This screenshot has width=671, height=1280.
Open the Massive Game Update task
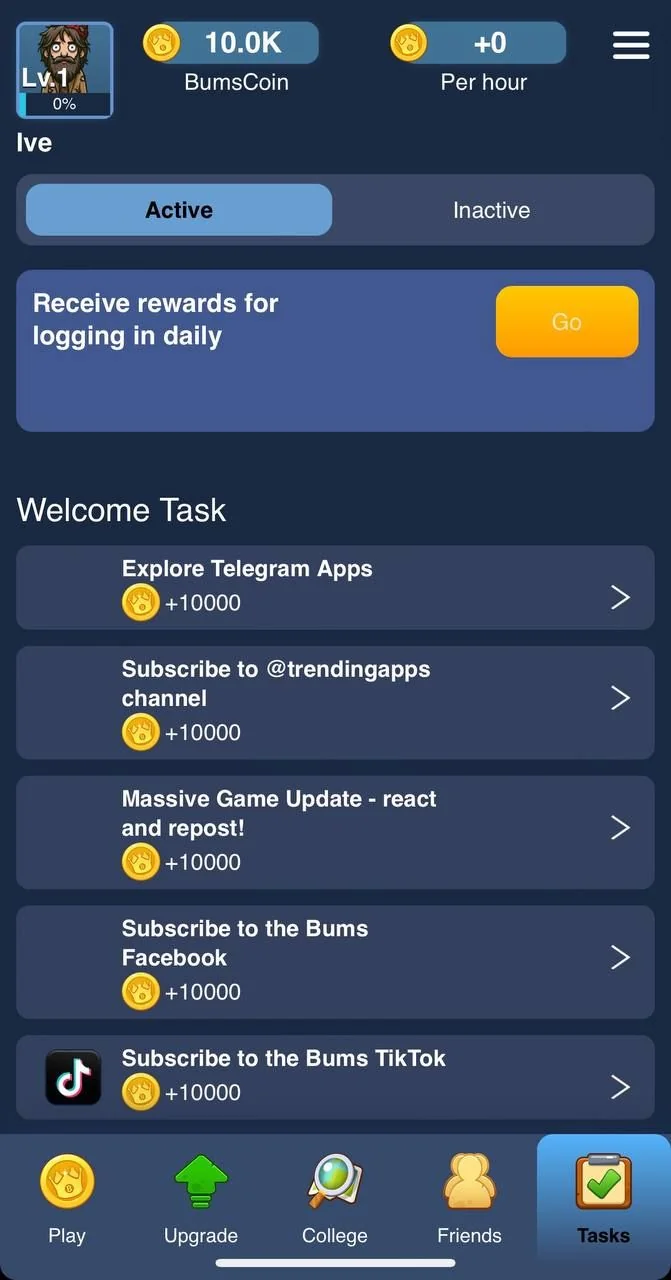coord(335,832)
